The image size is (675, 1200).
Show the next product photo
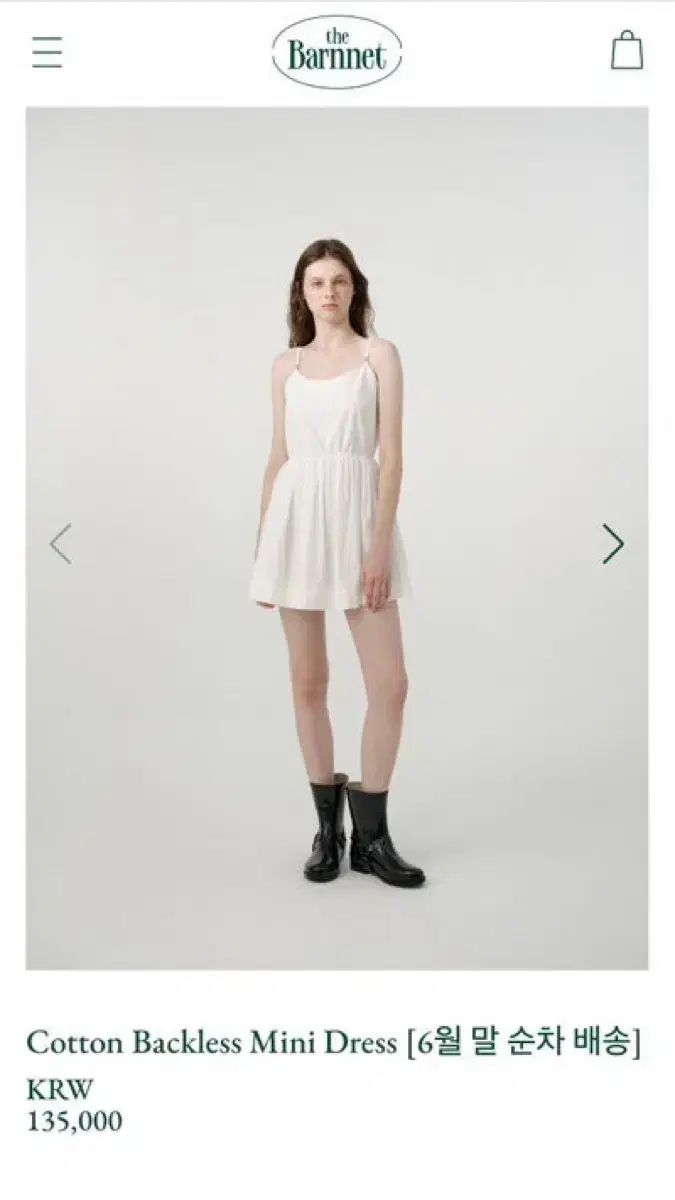[x=613, y=543]
